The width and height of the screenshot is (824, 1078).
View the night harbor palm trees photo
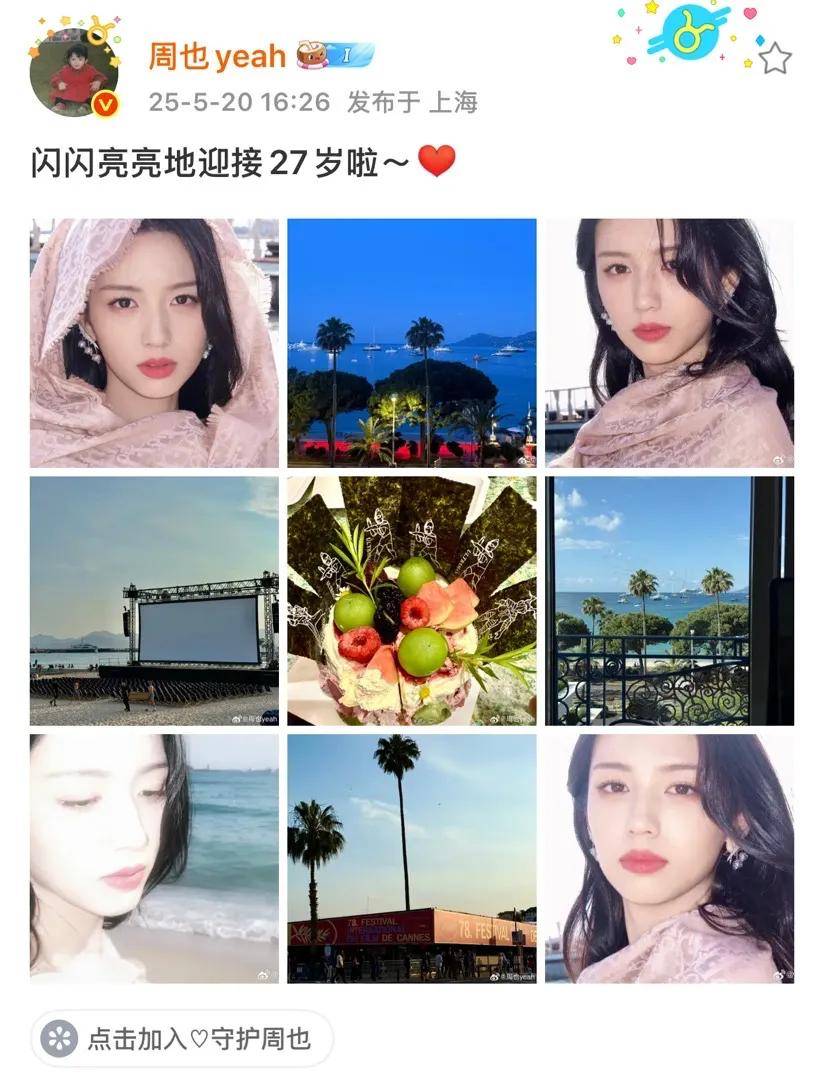412,343
